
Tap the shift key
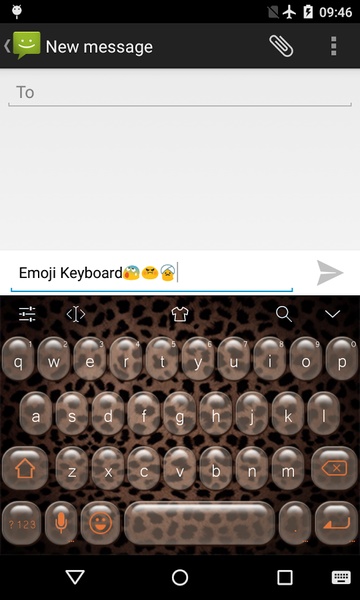(25, 468)
